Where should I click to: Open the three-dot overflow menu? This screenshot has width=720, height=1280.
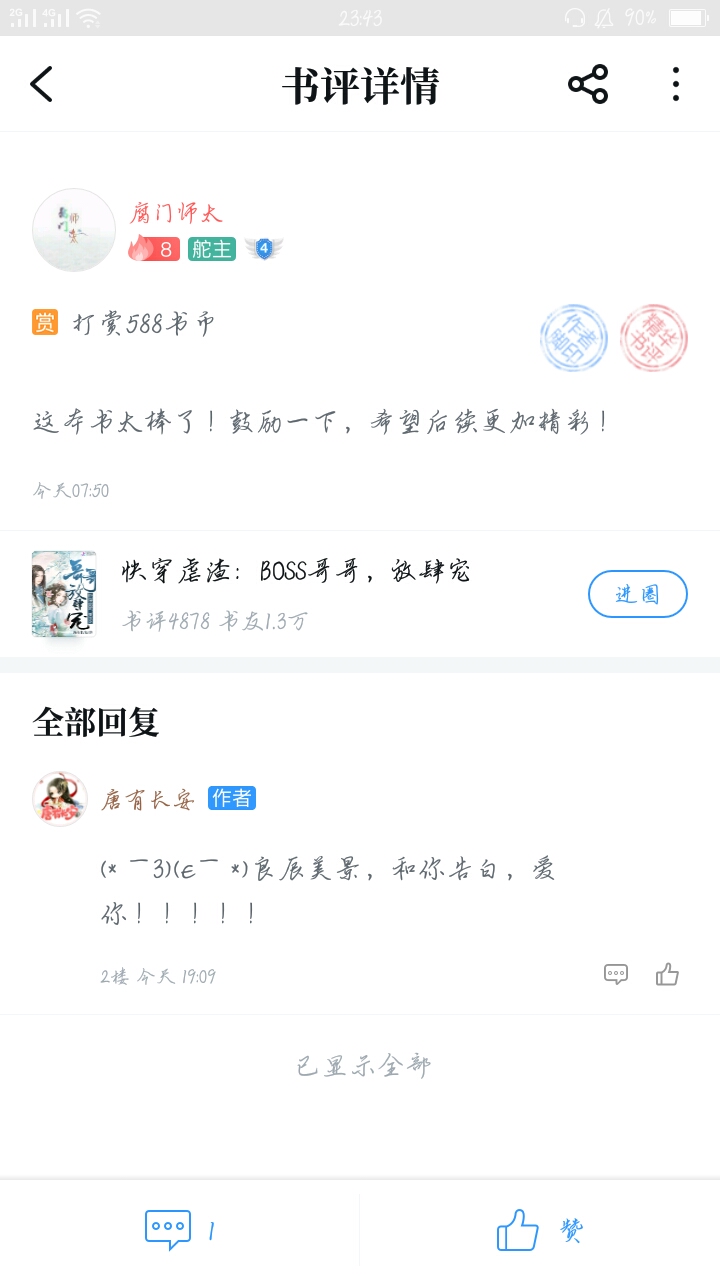point(676,85)
